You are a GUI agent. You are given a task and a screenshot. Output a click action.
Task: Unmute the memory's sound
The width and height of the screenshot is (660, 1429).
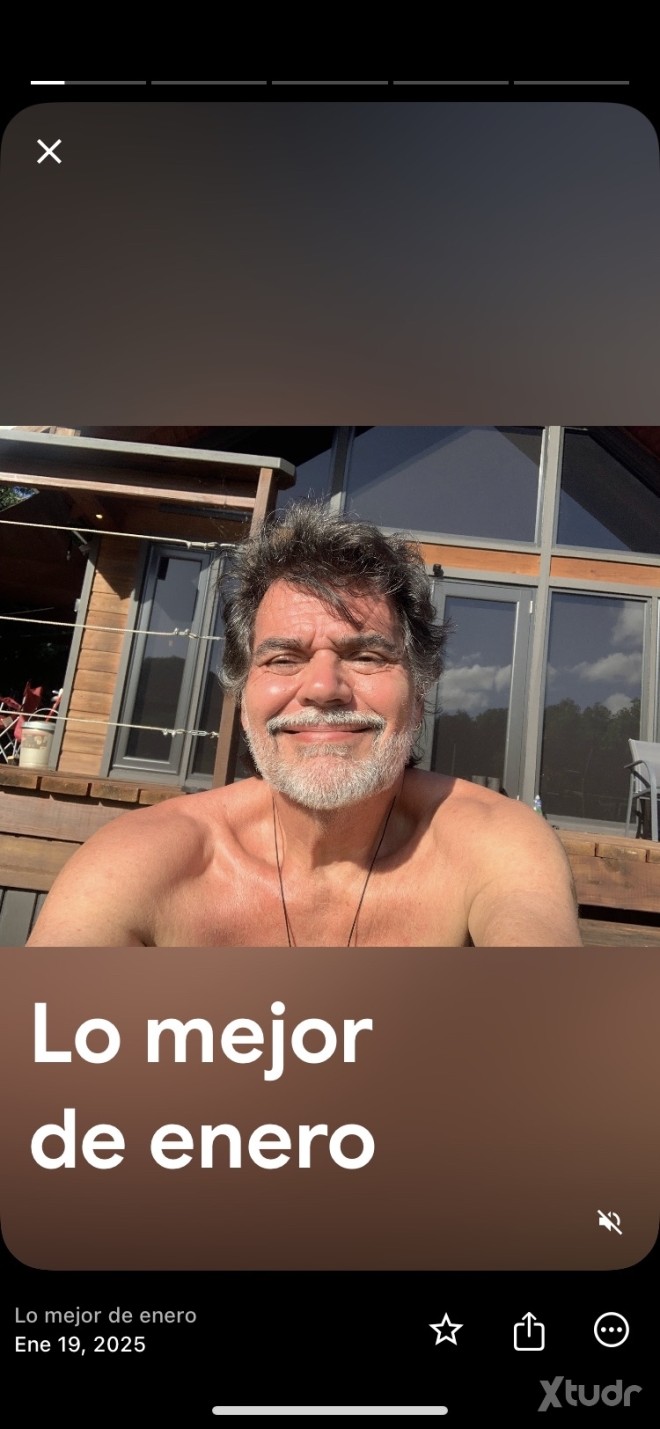point(610,1221)
